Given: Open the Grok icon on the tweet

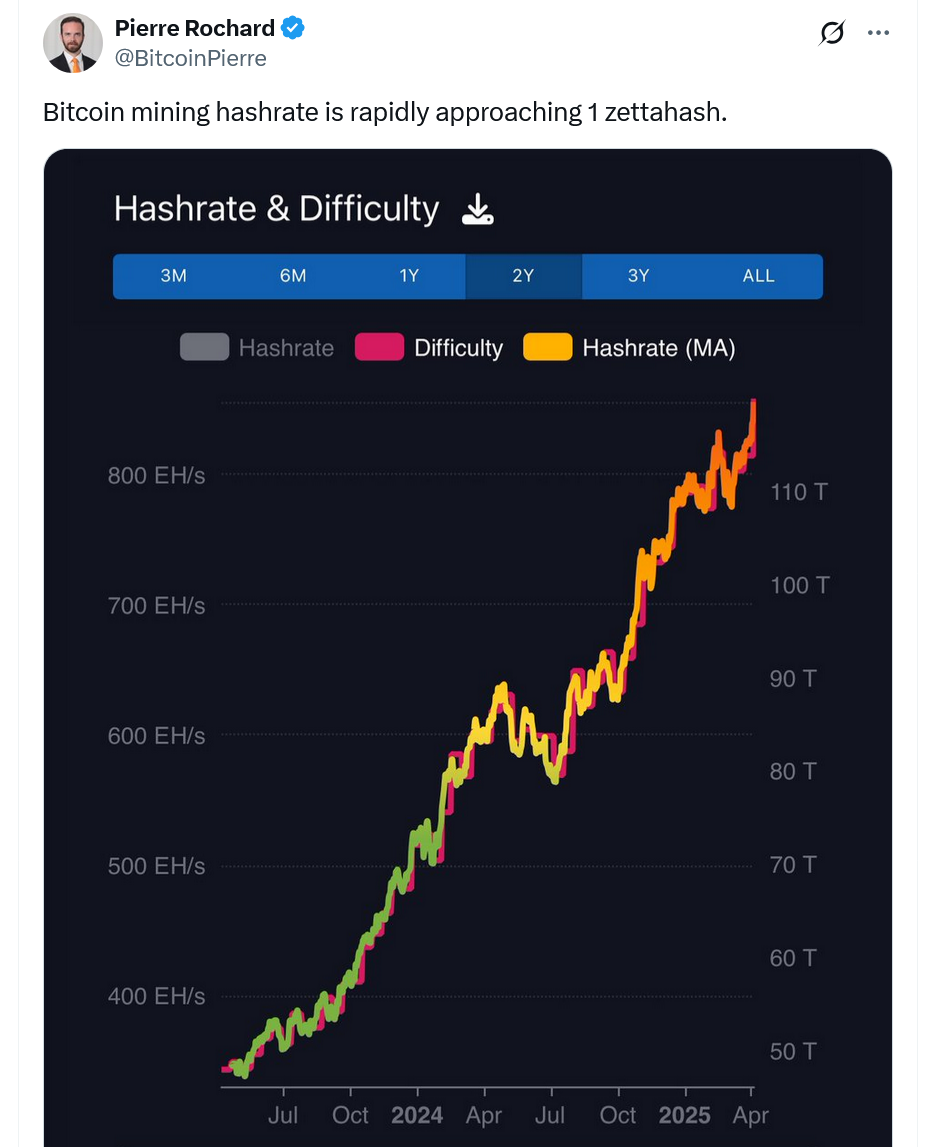Looking at the screenshot, I should click(831, 32).
